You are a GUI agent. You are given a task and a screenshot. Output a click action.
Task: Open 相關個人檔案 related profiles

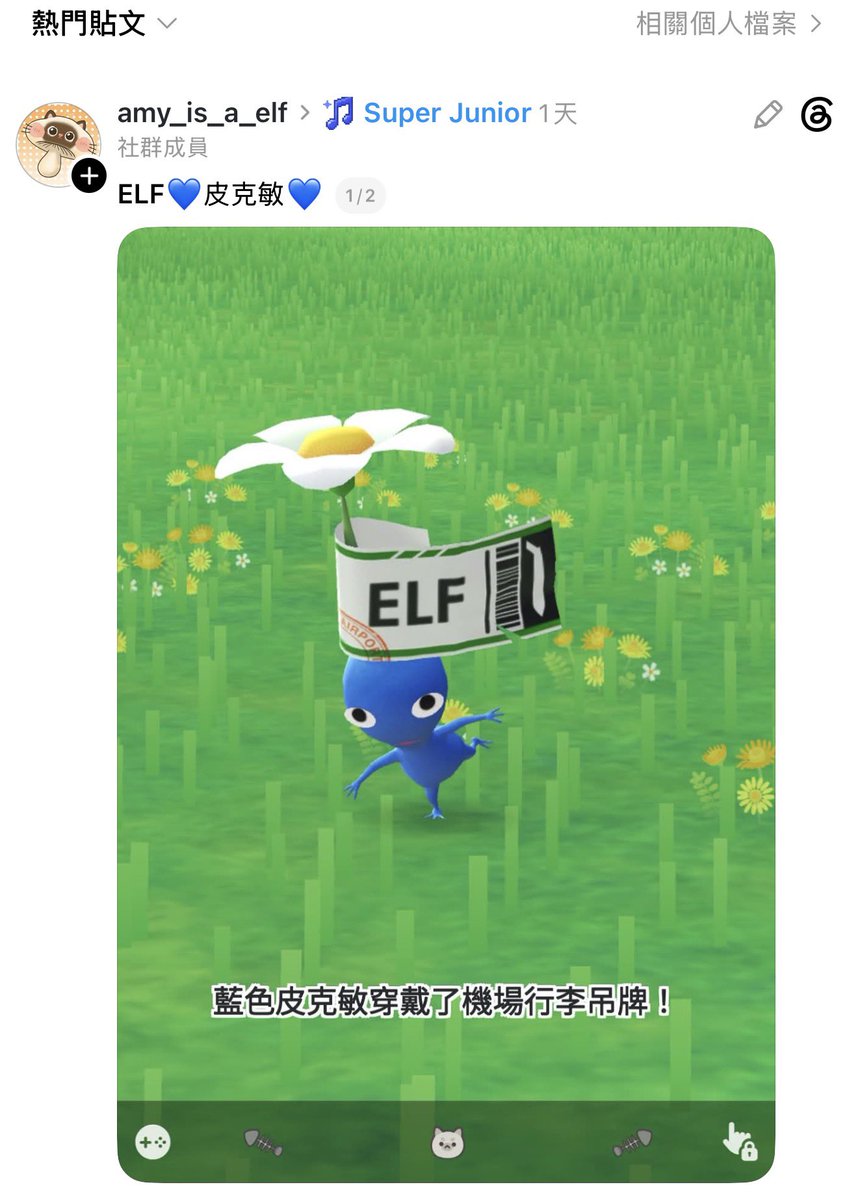click(x=728, y=24)
